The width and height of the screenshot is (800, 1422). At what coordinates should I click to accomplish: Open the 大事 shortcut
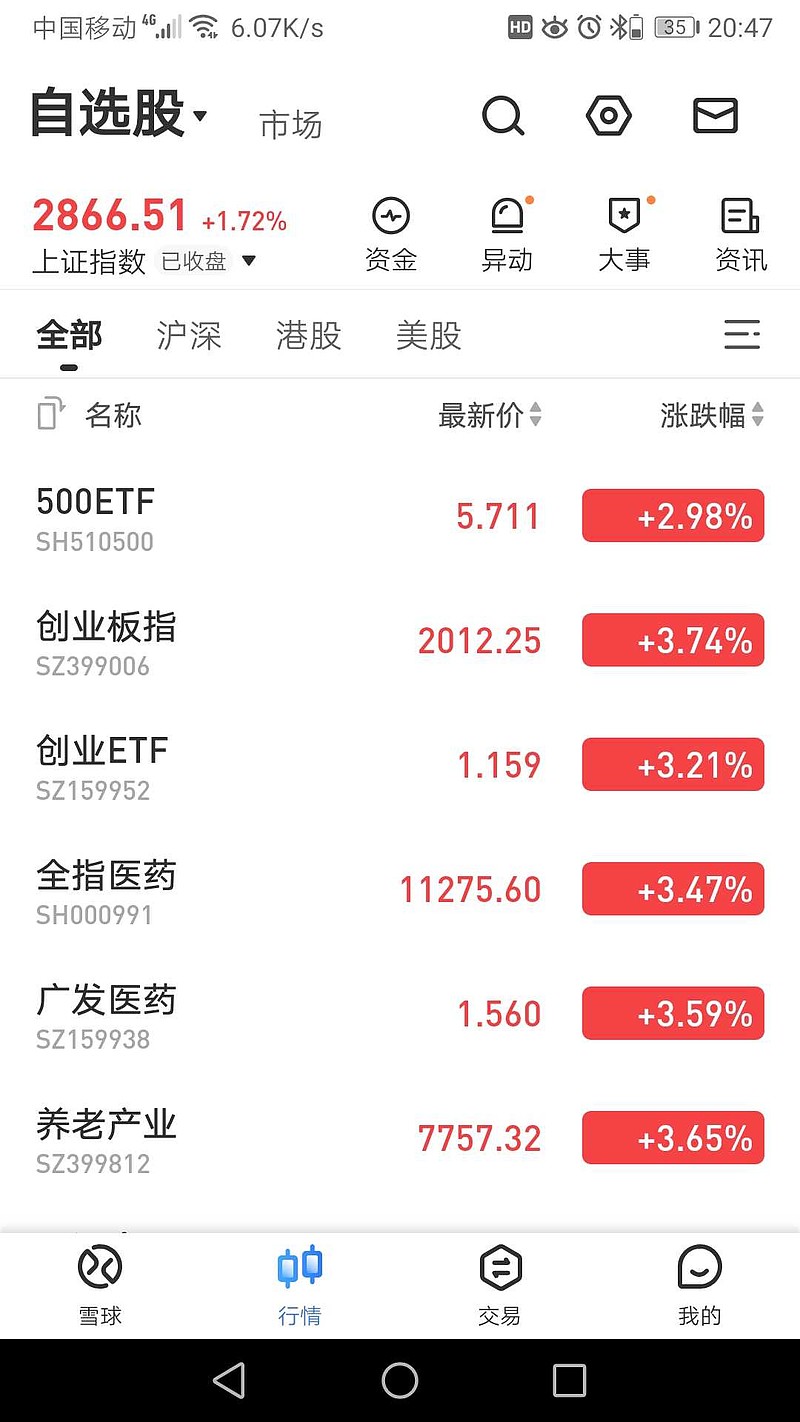625,235
